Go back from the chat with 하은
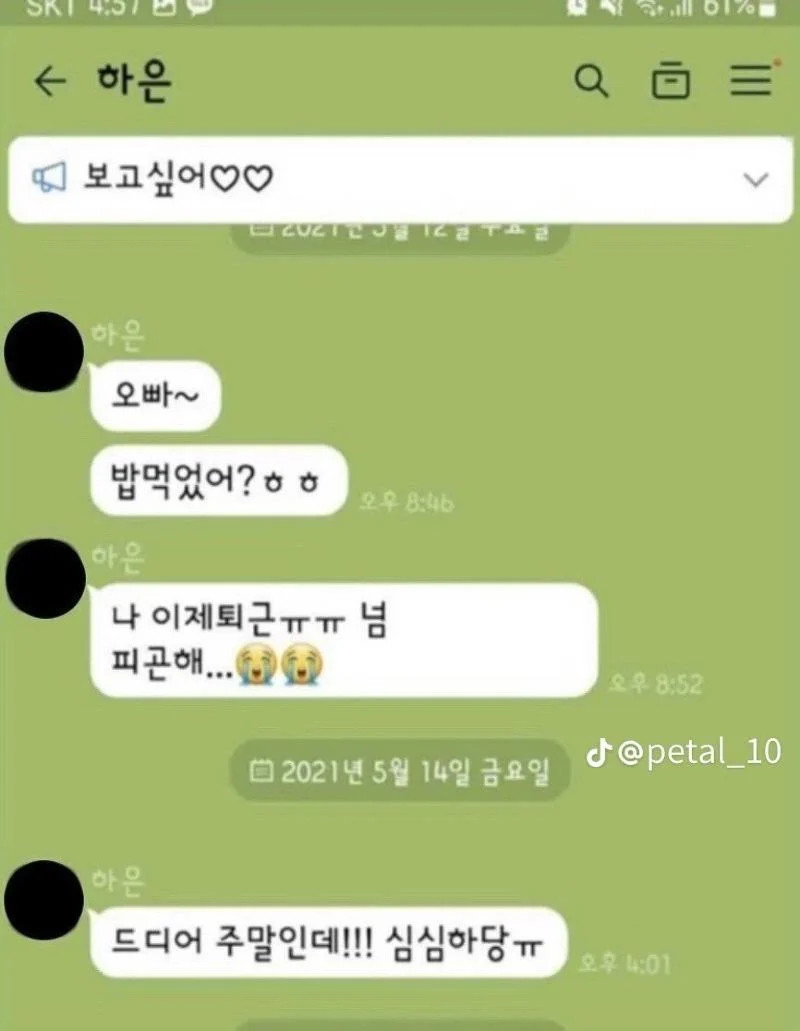 tap(50, 82)
